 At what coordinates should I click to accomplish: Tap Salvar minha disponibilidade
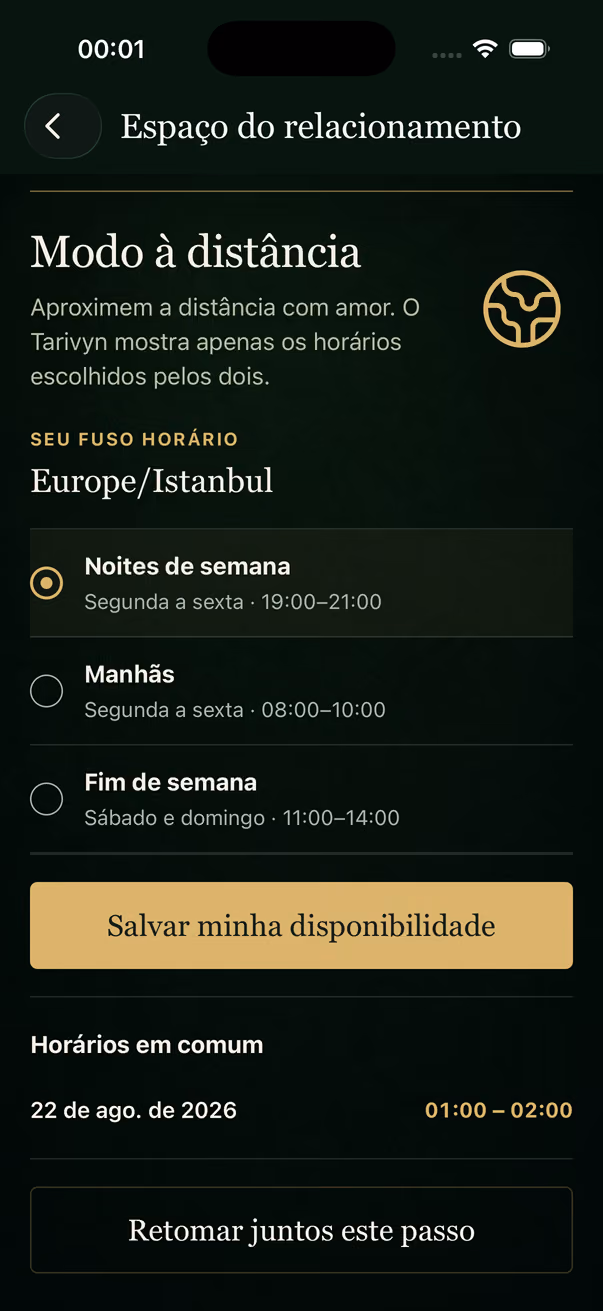click(301, 926)
